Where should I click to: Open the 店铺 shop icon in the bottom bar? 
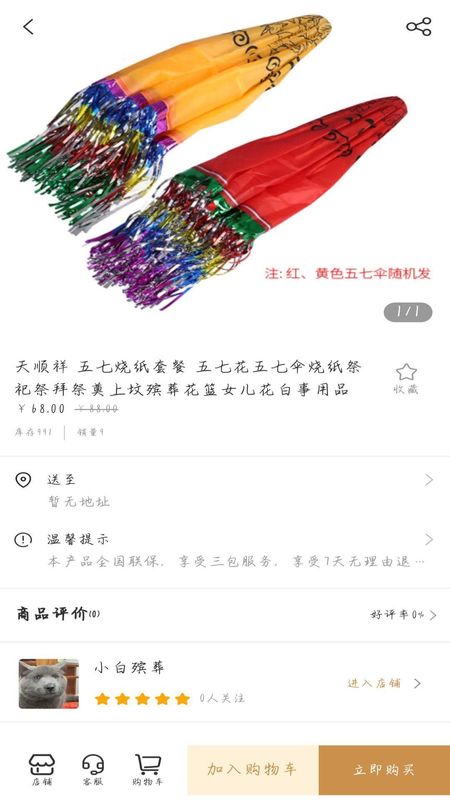point(42,769)
